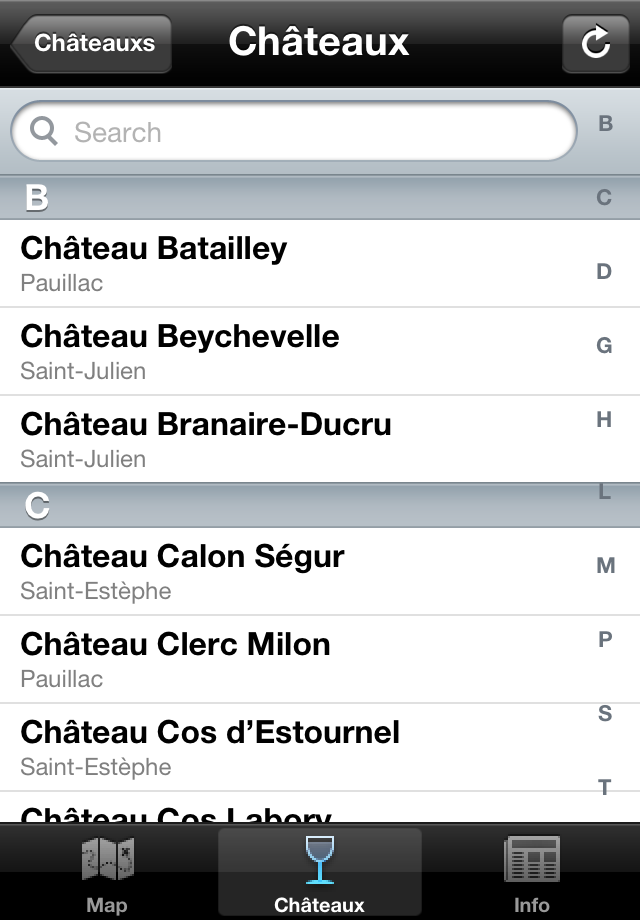The image size is (640, 920).
Task: Open the Info tab
Action: 532,873
